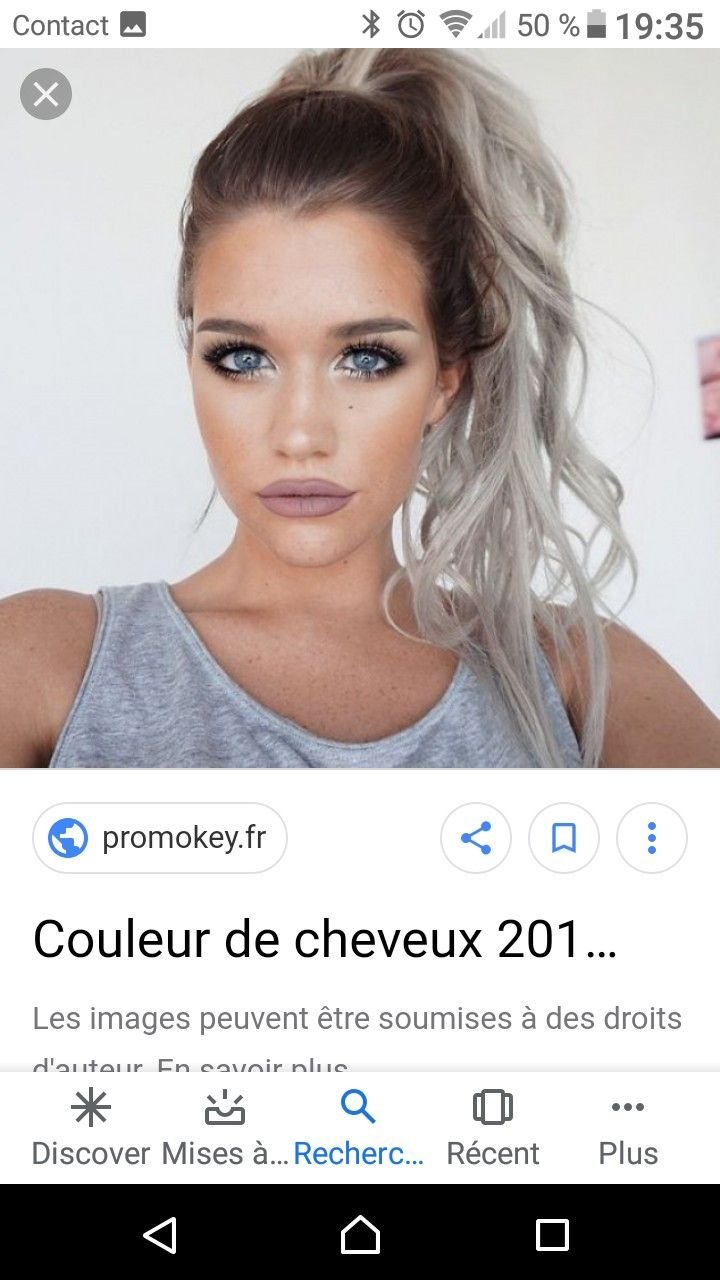The height and width of the screenshot is (1280, 720).
Task: Go to the home screen
Action: (360, 1235)
